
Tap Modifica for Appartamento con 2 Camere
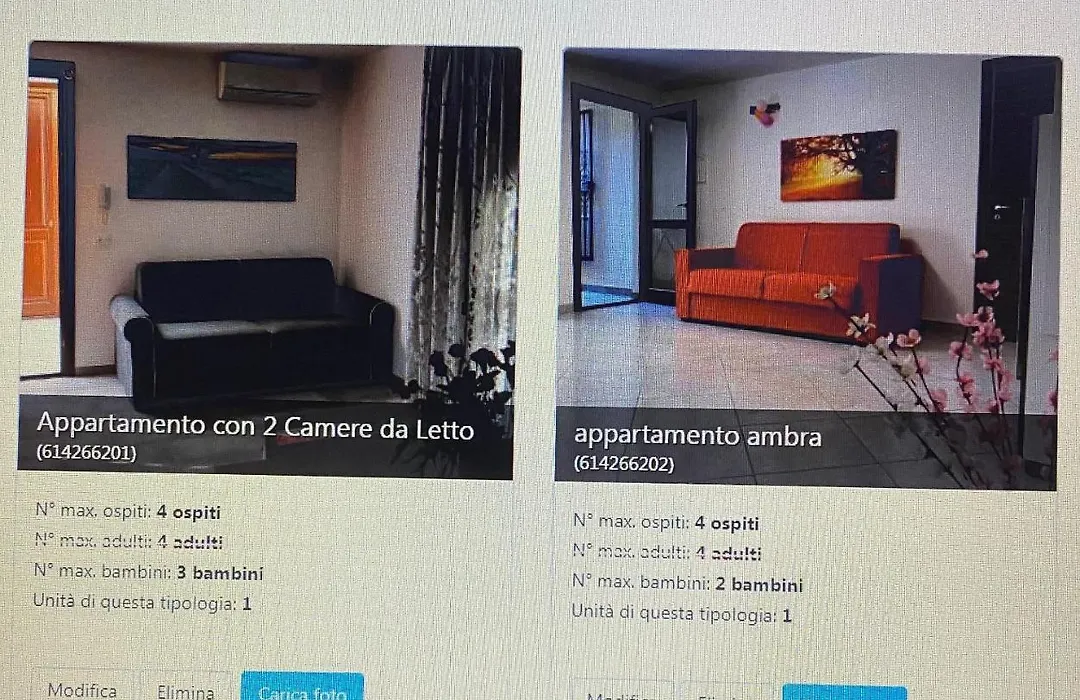82,689
